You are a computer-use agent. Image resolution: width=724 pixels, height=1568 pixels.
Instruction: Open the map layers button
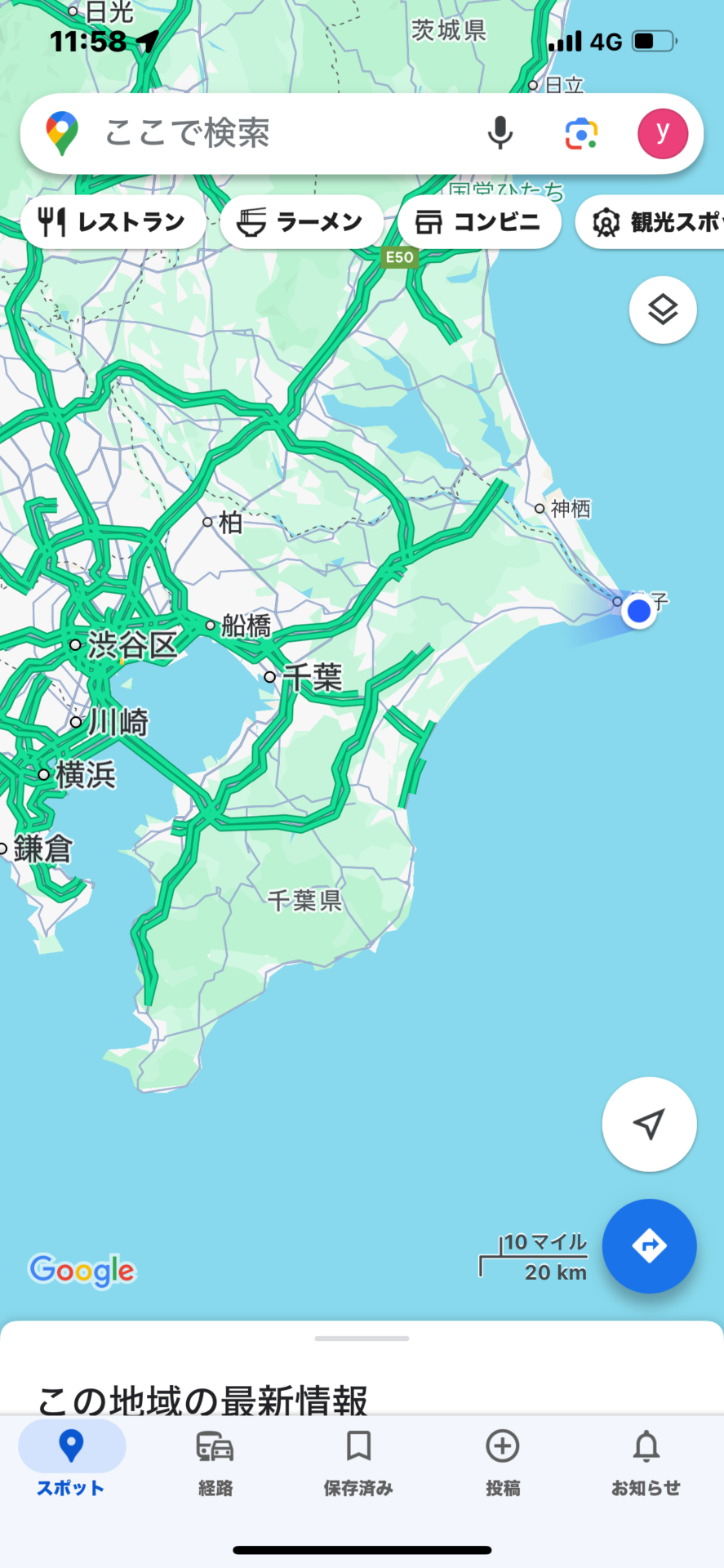[663, 310]
